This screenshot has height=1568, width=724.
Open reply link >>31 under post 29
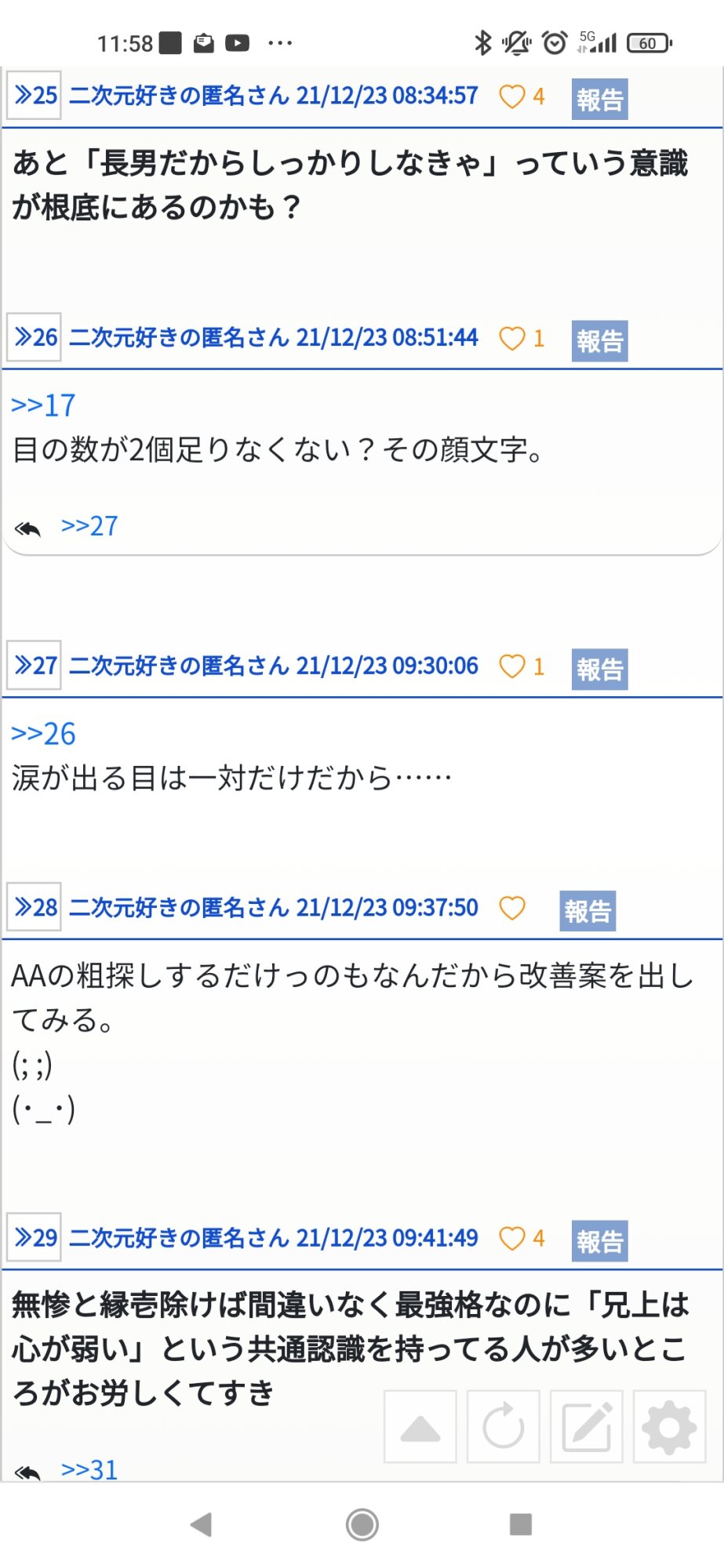pos(89,1470)
